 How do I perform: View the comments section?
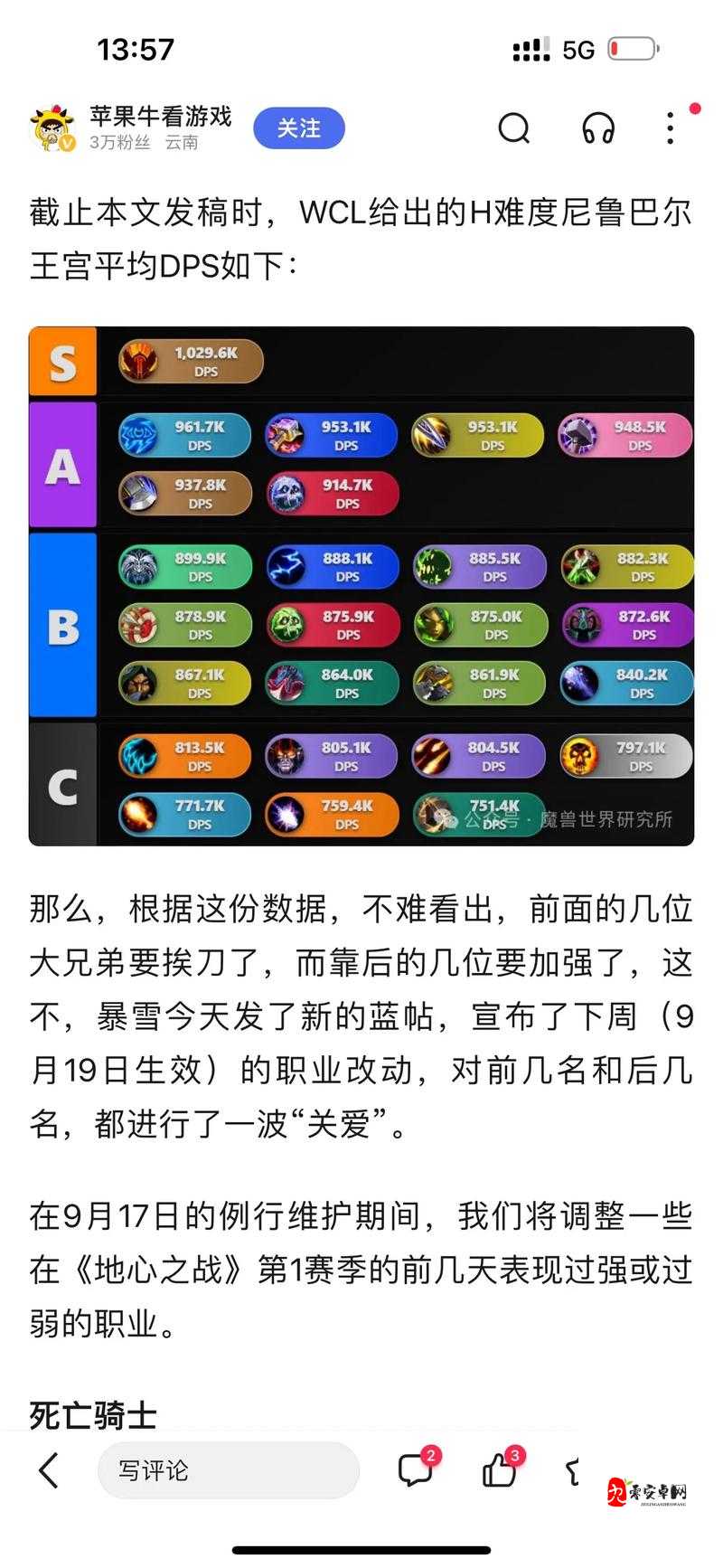tap(416, 1470)
